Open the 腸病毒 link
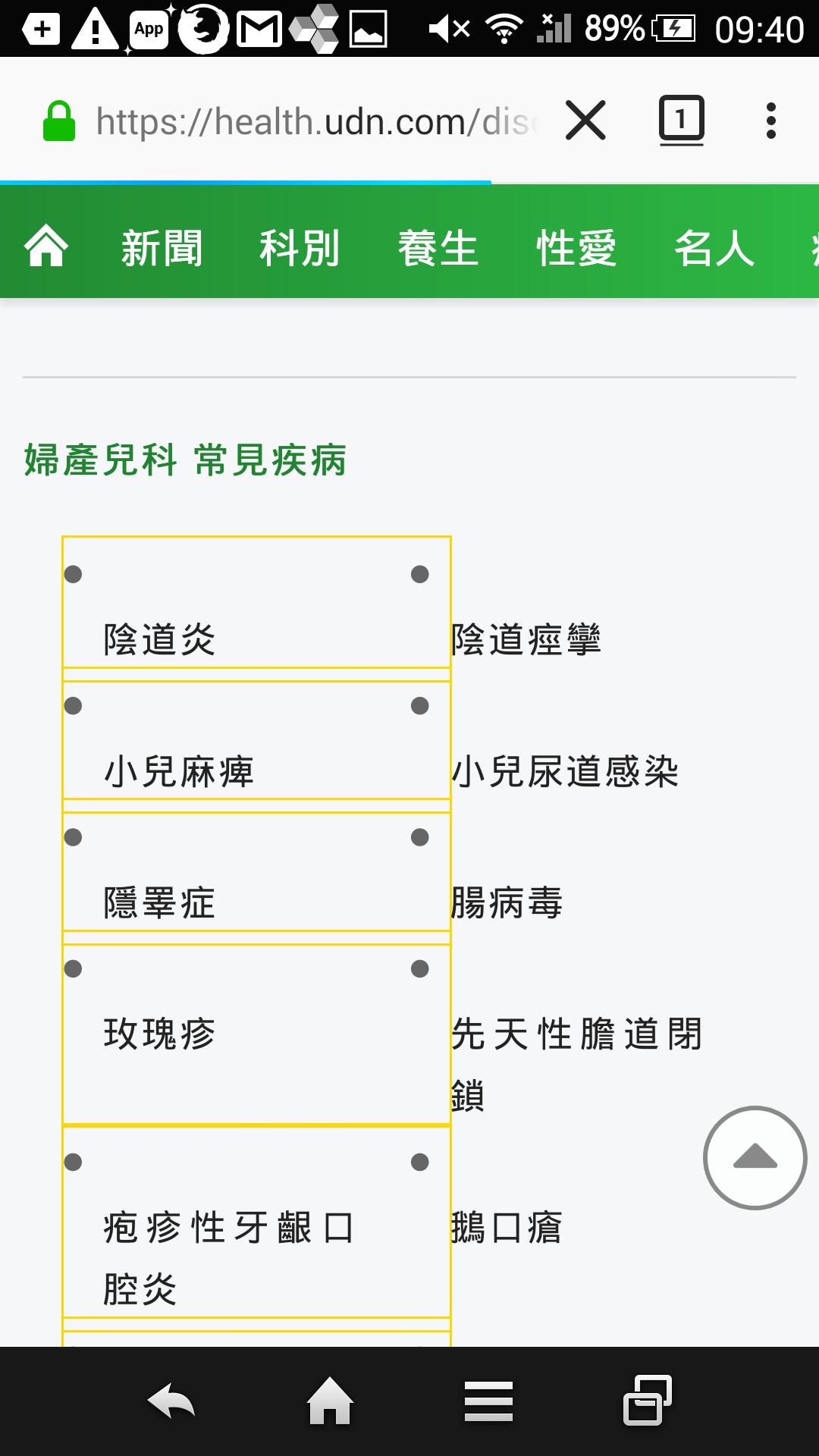This screenshot has width=819, height=1456. point(507,902)
